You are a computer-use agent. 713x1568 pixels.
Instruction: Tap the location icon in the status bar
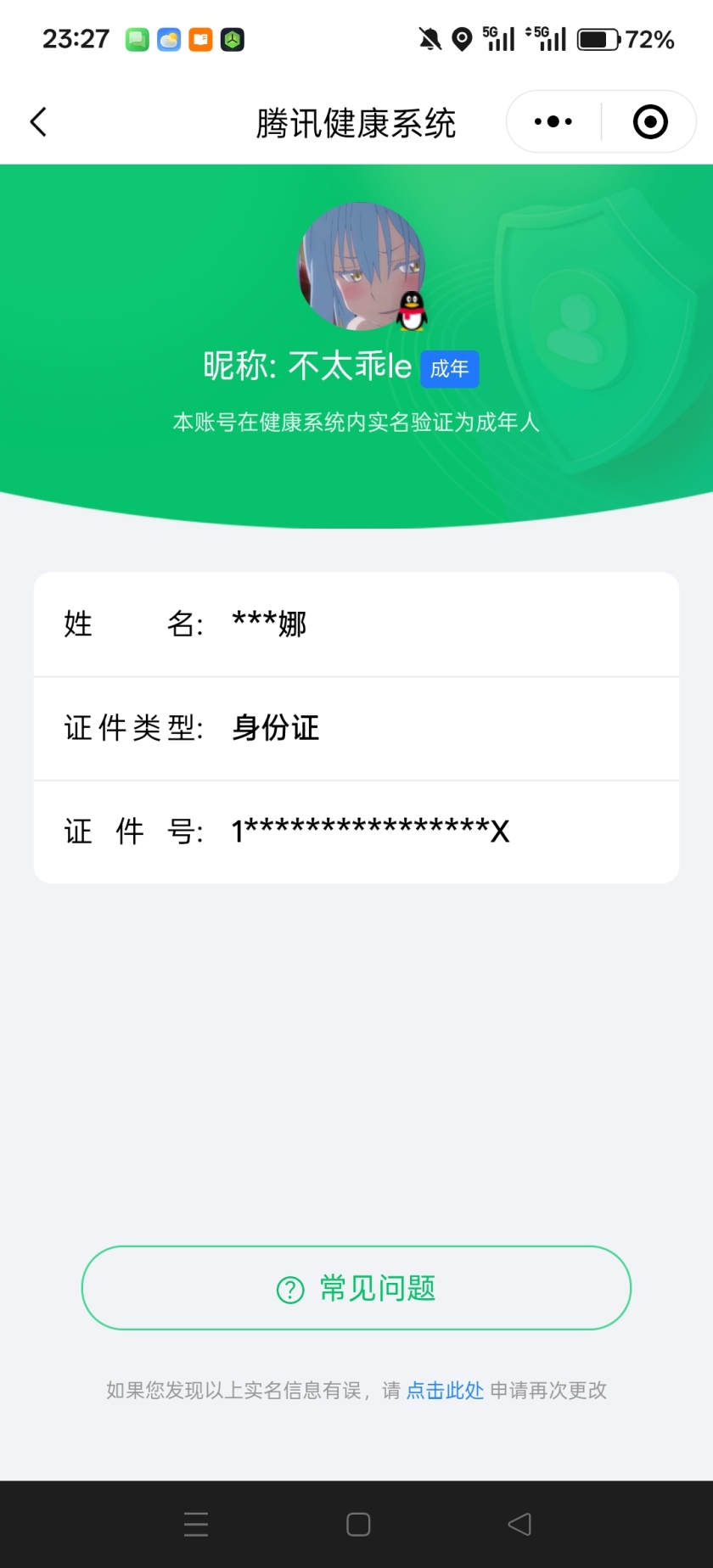tap(463, 38)
